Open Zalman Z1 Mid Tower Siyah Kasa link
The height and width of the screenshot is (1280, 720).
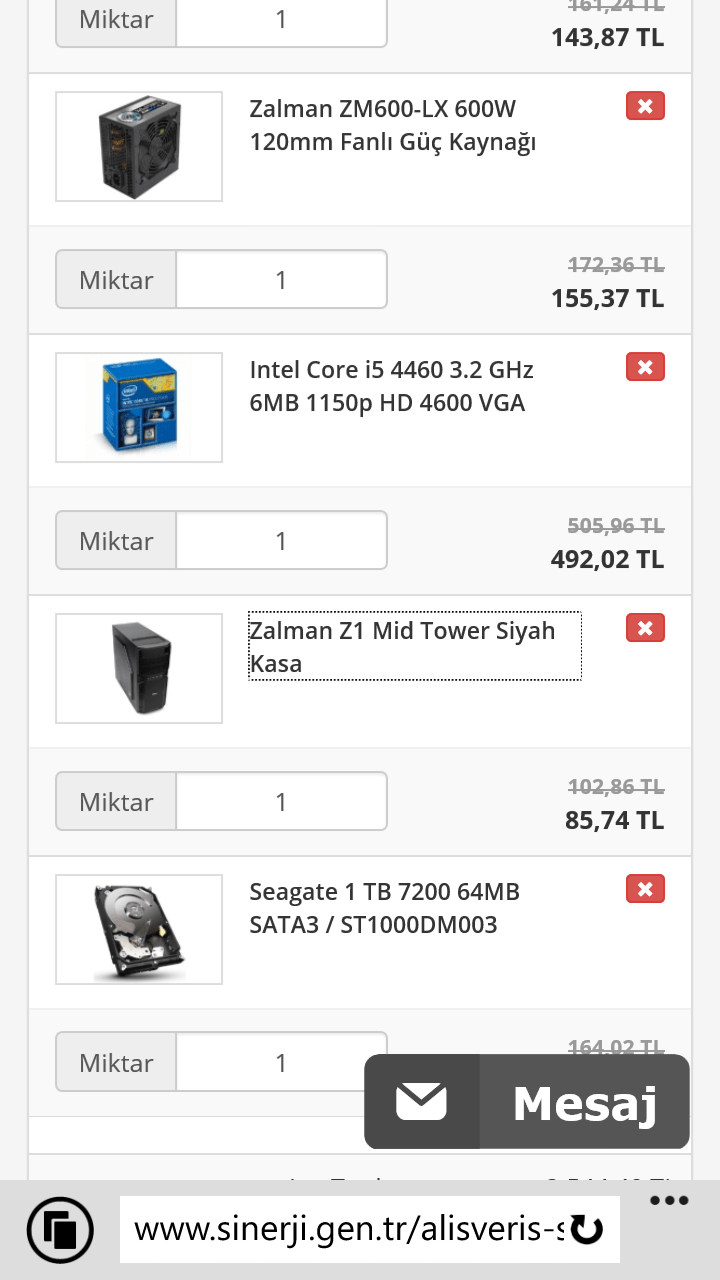click(x=402, y=646)
